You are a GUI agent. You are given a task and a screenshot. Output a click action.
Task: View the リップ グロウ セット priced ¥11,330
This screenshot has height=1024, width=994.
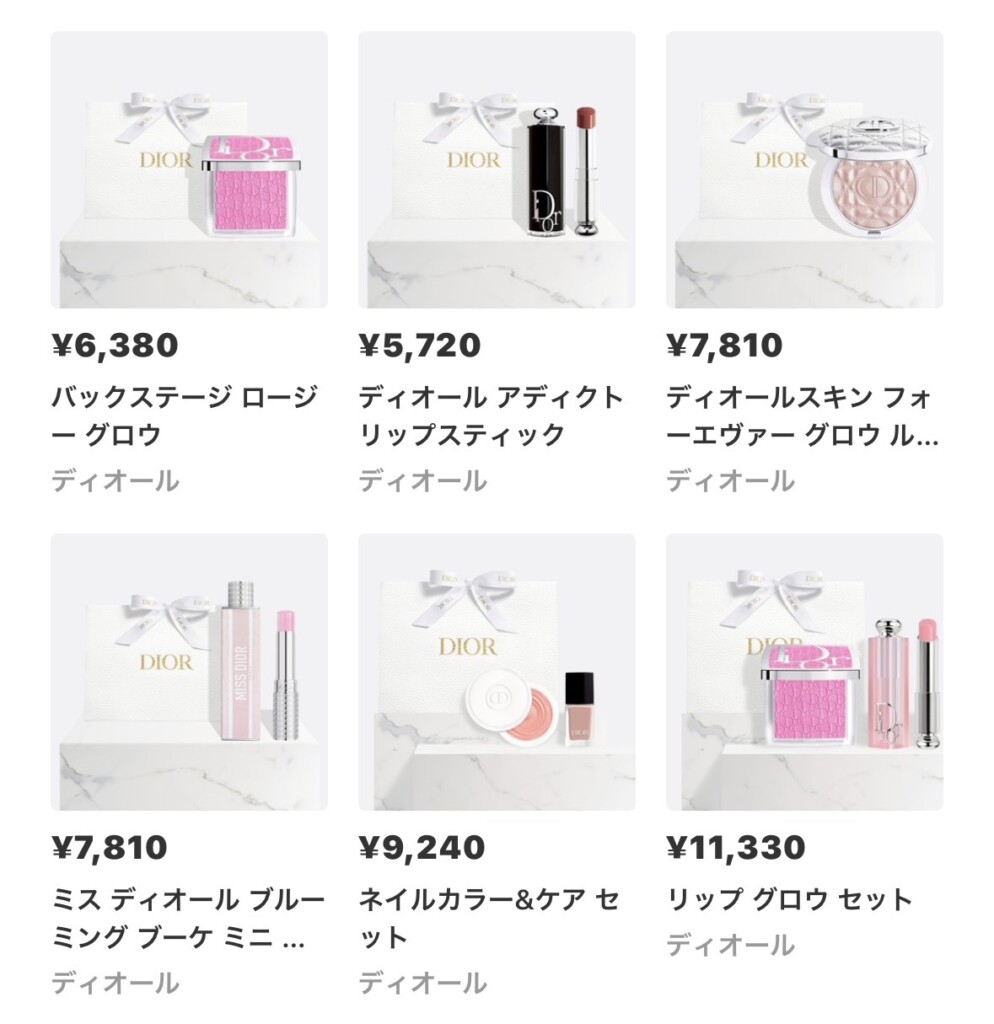click(x=804, y=672)
